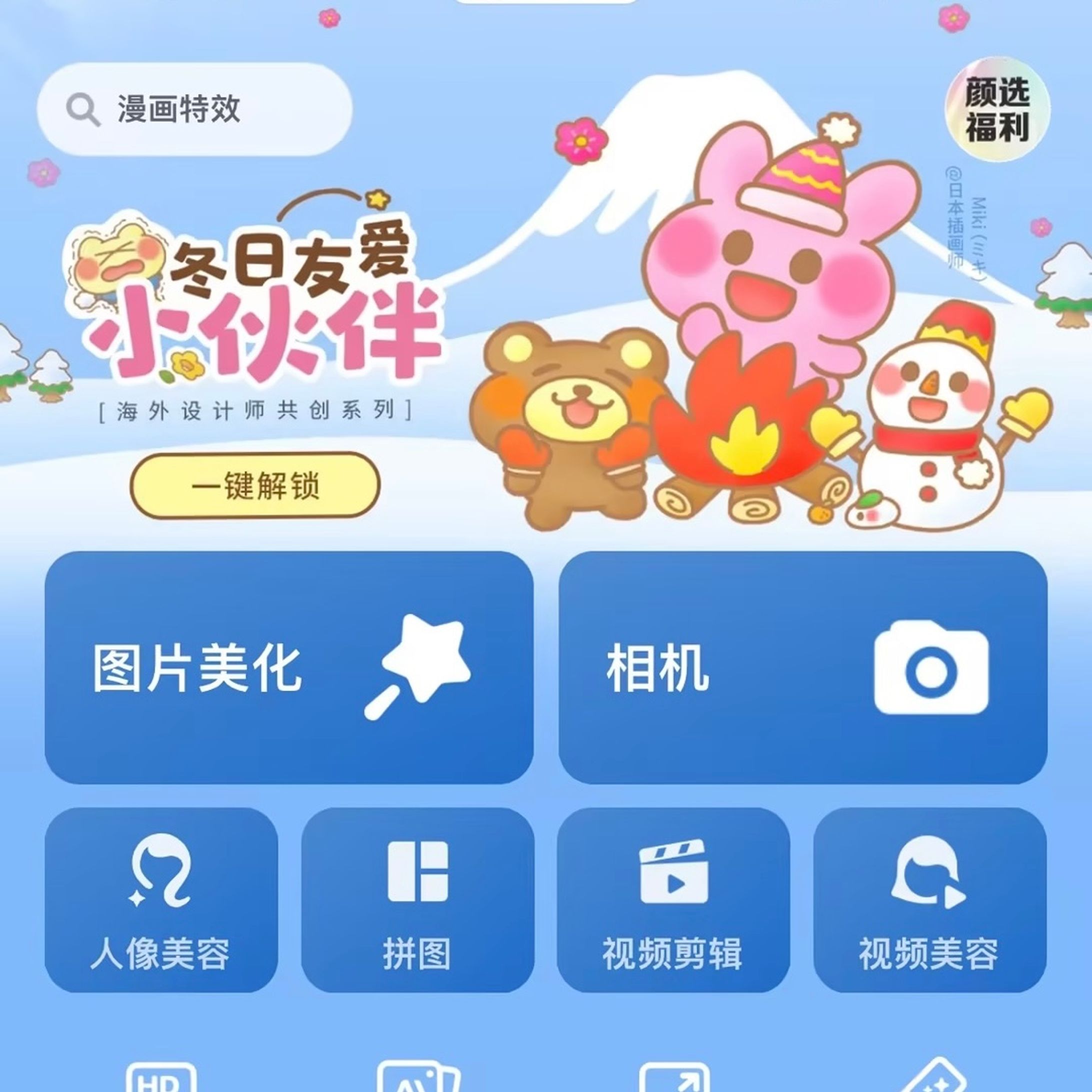Tap the 一键解锁 button
1092x1092 pixels.
point(255,485)
